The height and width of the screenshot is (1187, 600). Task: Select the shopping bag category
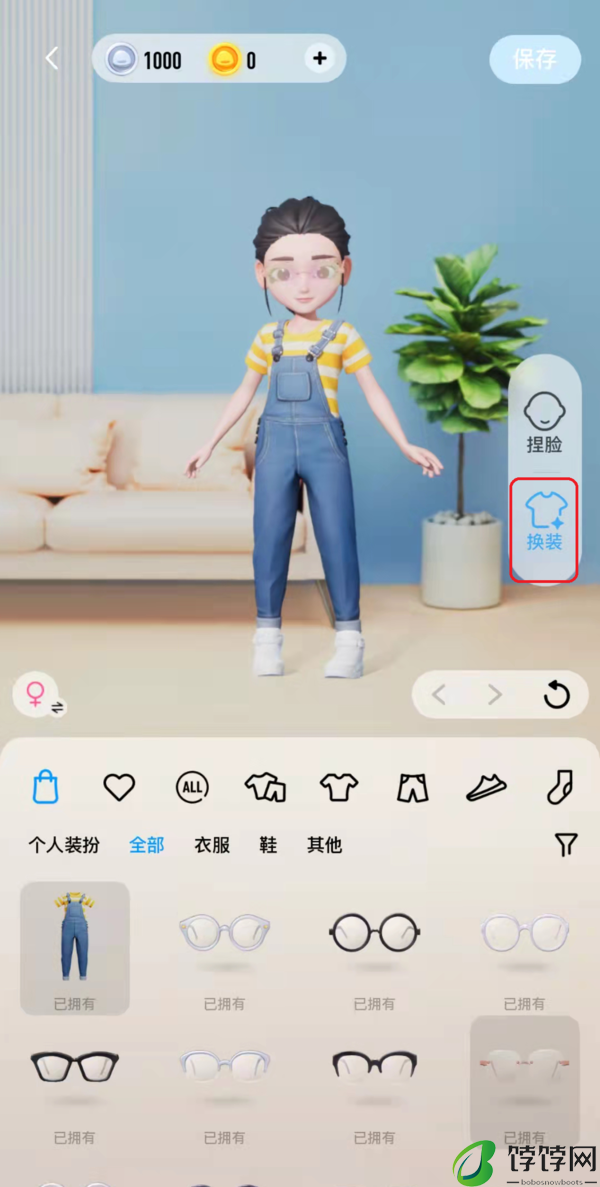(45, 787)
